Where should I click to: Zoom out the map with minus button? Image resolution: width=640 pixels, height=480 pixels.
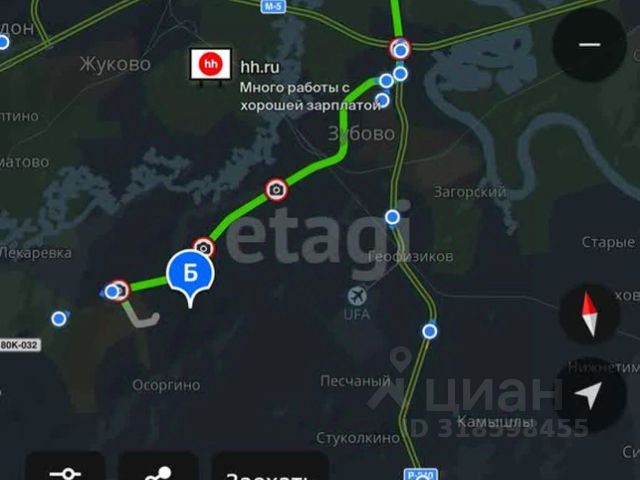coord(590,45)
